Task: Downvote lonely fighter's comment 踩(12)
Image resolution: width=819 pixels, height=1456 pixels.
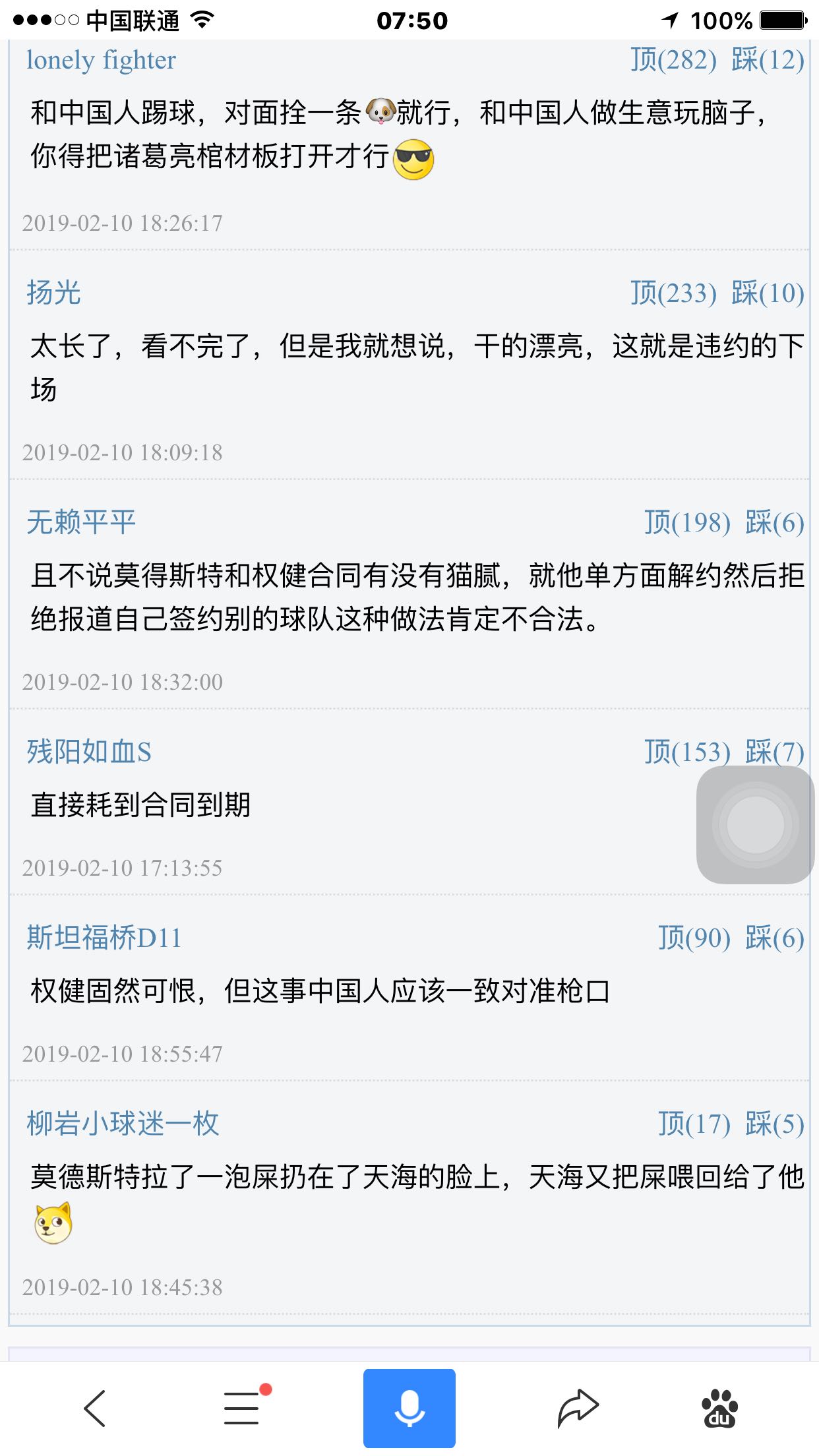Action: 768,60
